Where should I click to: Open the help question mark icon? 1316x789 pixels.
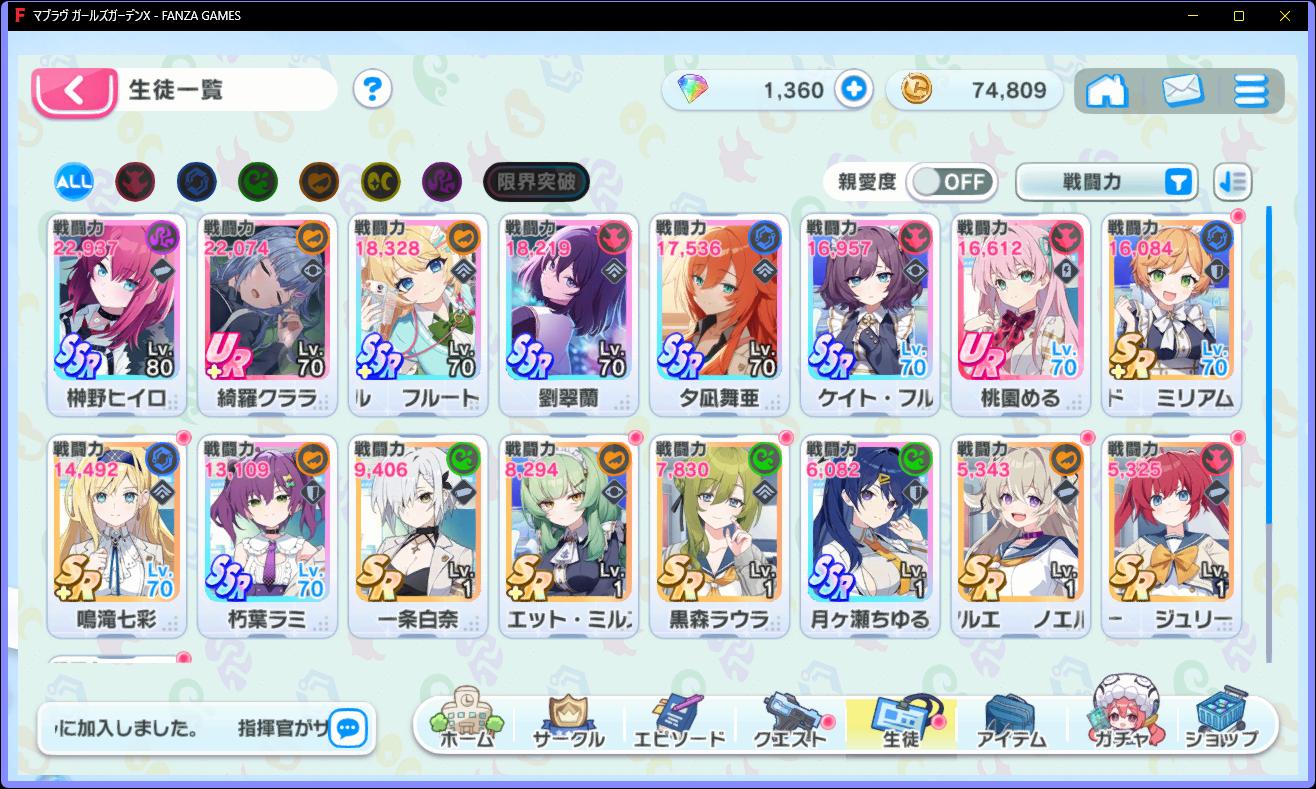[x=372, y=90]
